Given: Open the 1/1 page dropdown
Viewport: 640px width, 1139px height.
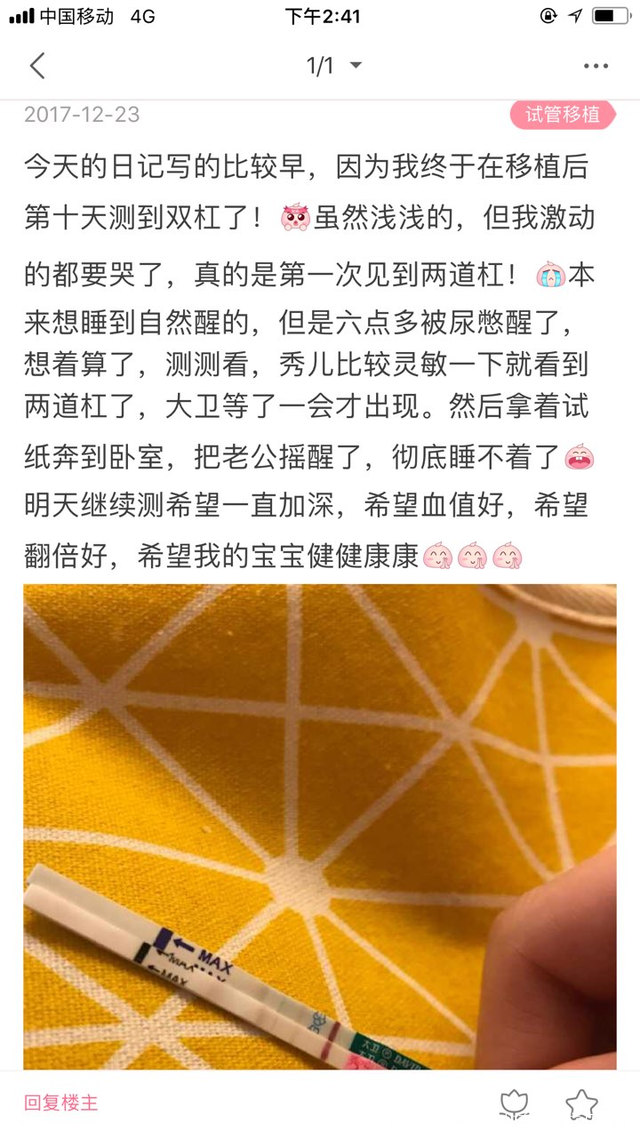Looking at the screenshot, I should pos(333,66).
